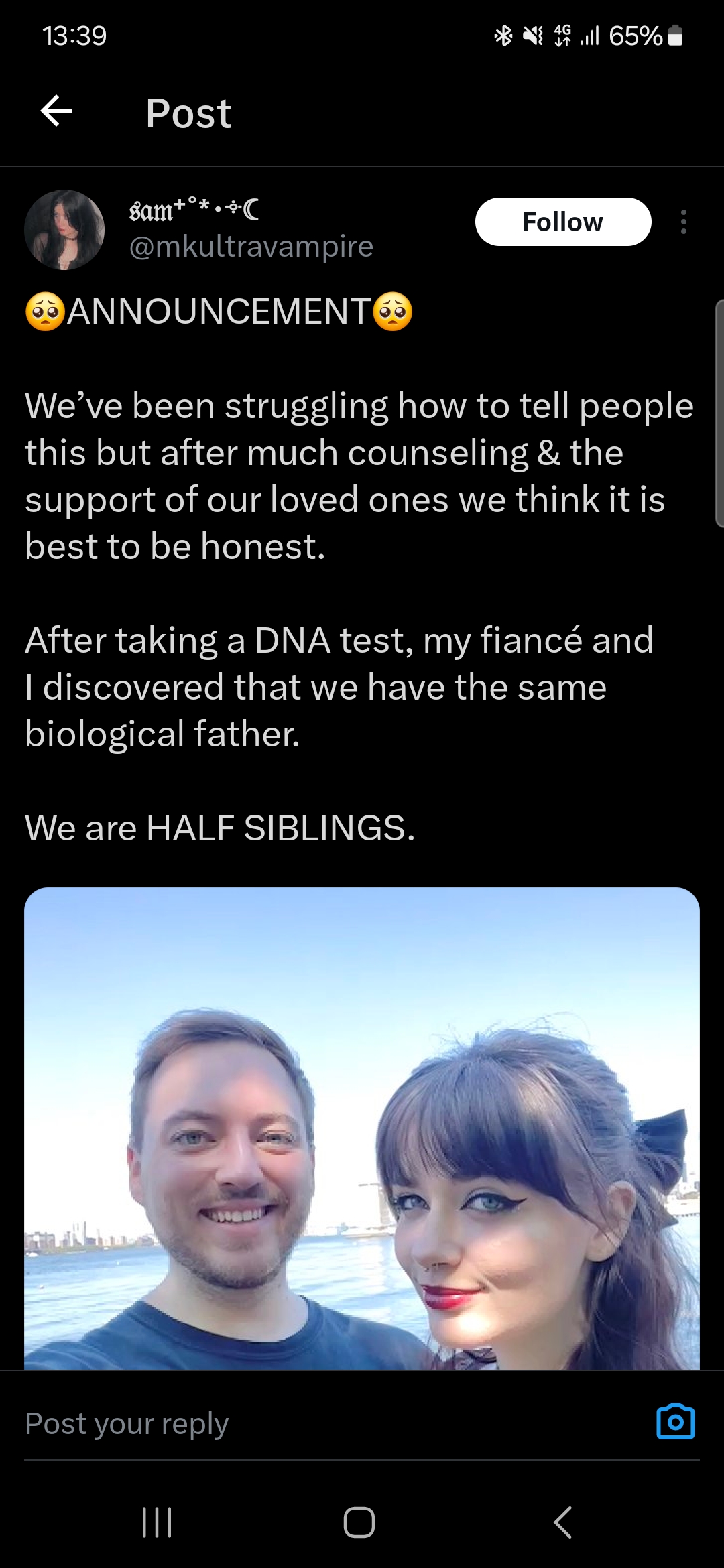
Task: Open the attached couple photo
Action: pos(362,1128)
